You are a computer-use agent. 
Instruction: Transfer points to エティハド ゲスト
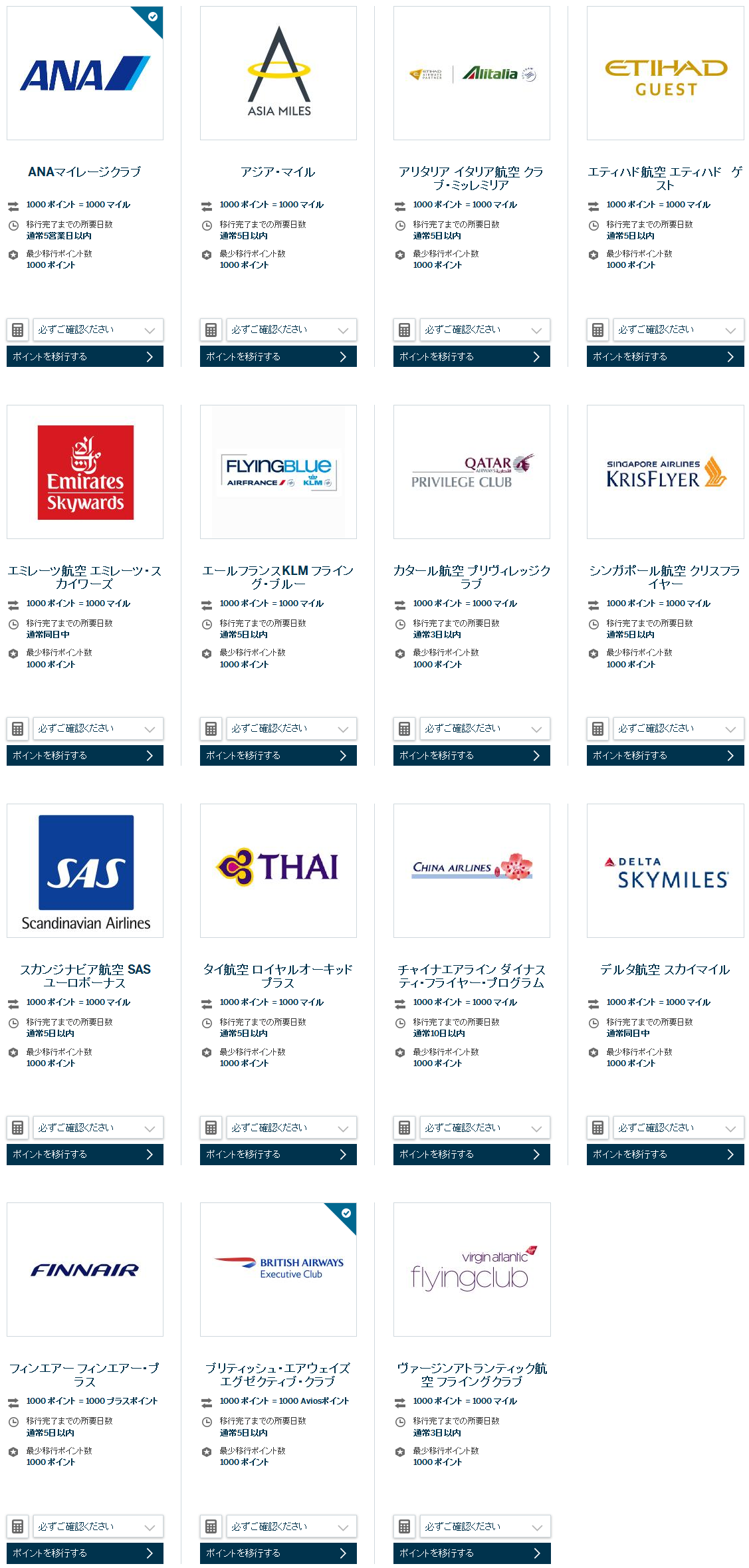pos(665,356)
